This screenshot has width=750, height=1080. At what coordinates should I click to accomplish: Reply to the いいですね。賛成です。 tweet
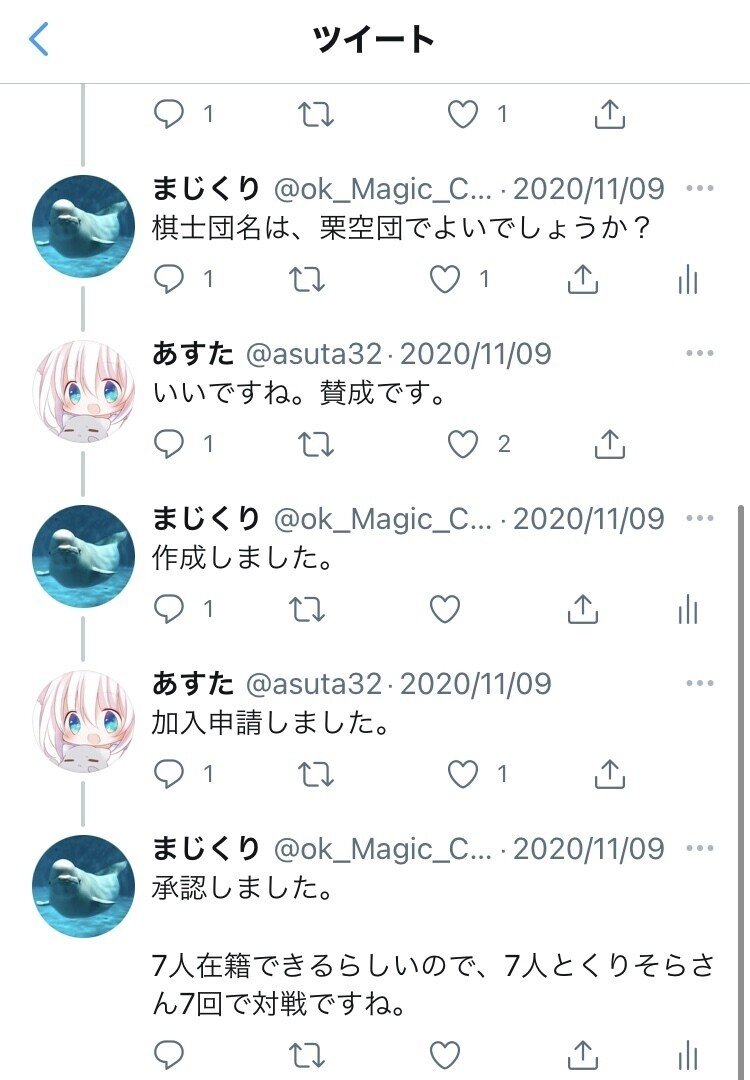coord(169,444)
